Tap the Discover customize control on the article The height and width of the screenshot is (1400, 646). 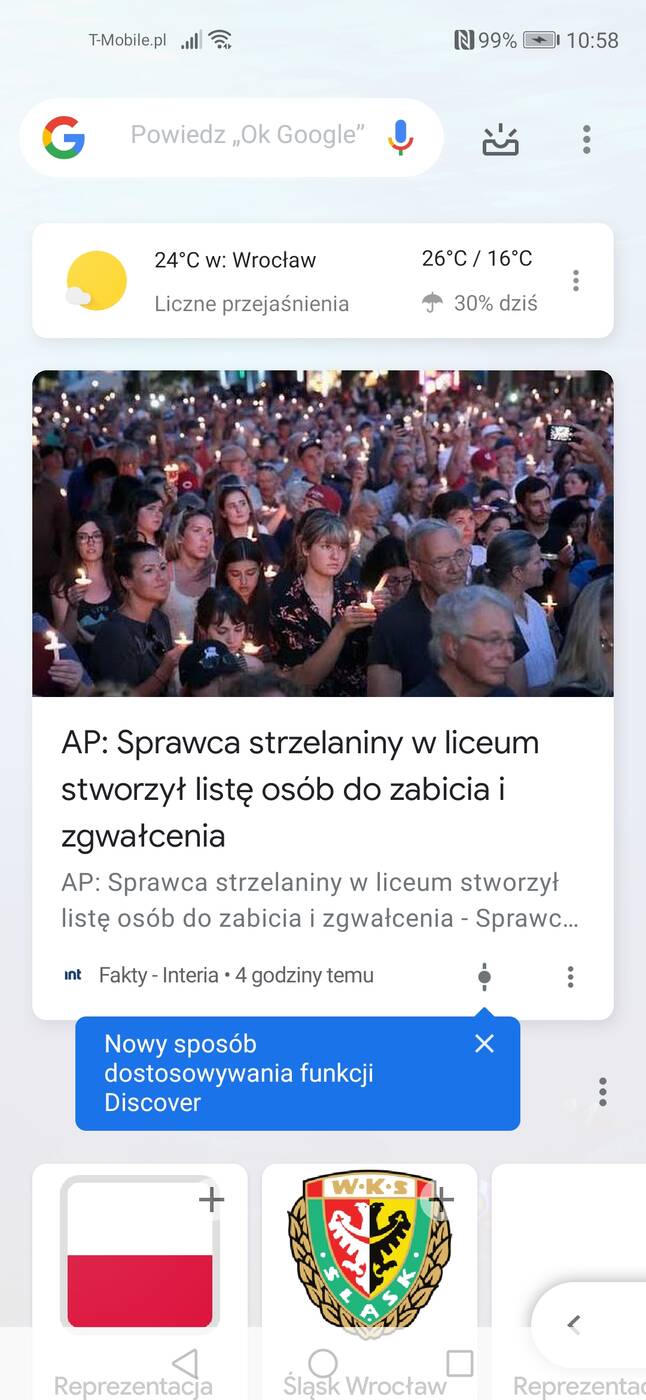click(484, 976)
